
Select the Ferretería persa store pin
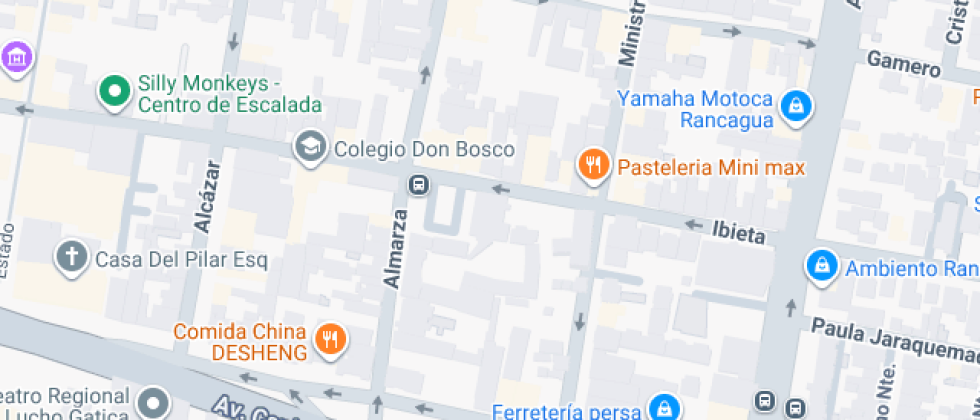pyautogui.click(x=662, y=407)
